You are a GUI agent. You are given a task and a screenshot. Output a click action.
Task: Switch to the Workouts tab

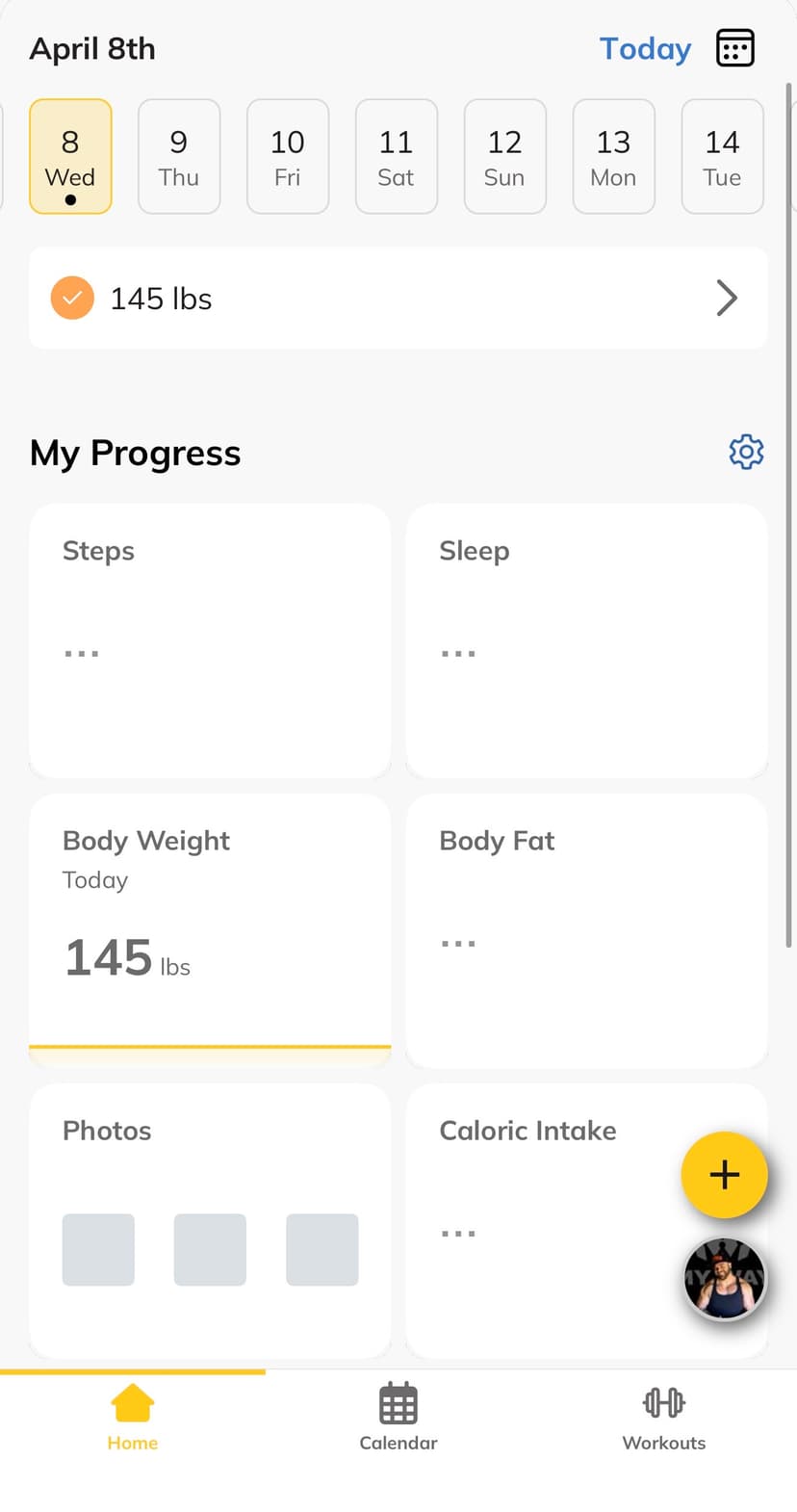click(663, 1418)
